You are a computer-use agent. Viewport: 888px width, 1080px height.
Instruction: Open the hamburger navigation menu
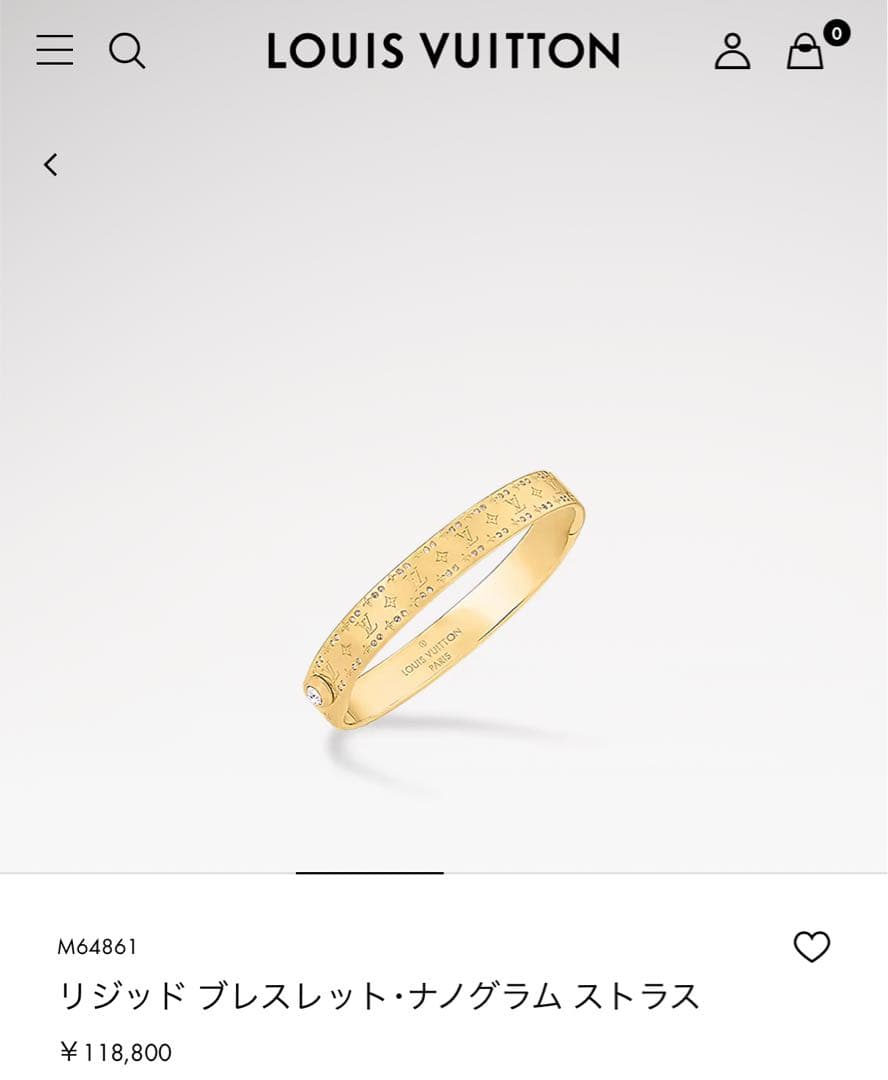[x=55, y=50]
